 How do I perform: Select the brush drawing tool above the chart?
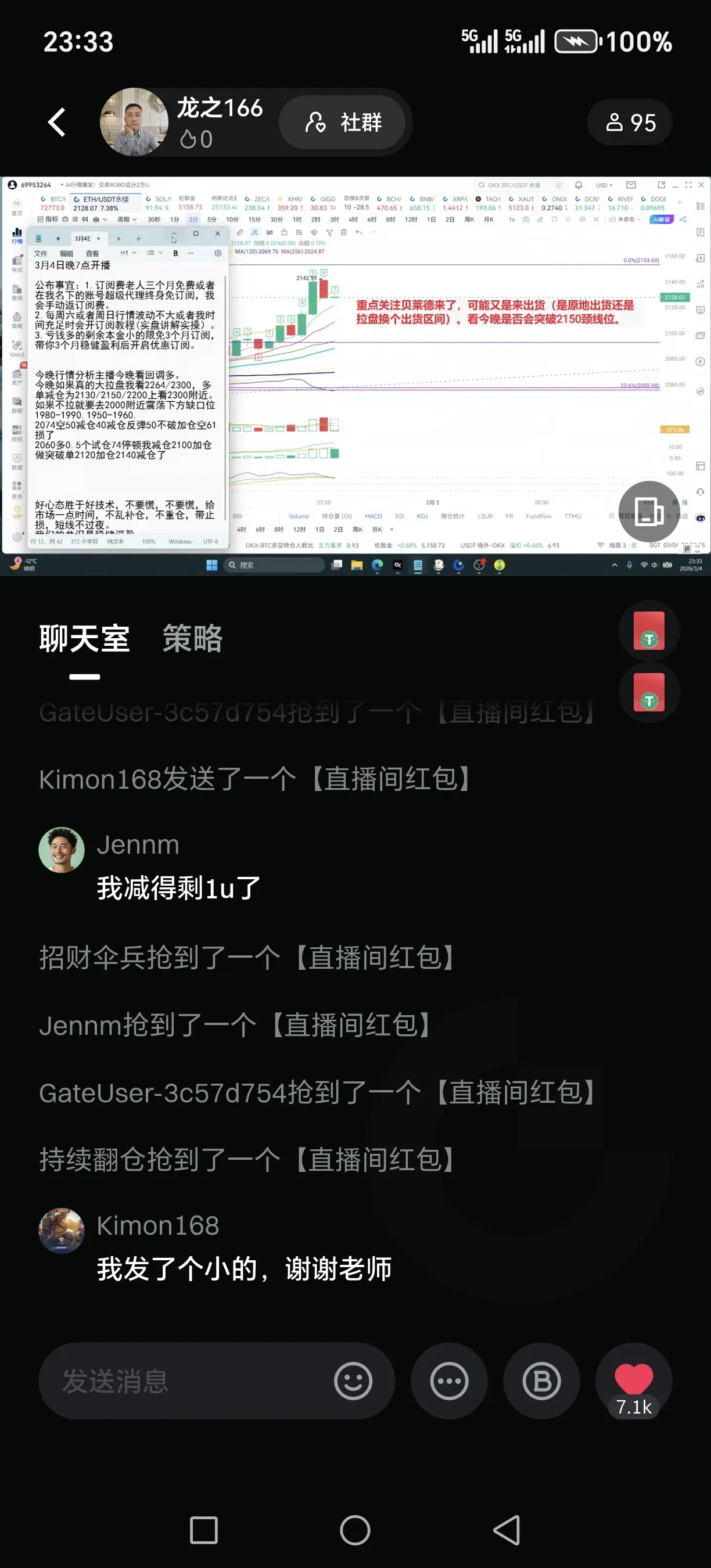point(255,232)
